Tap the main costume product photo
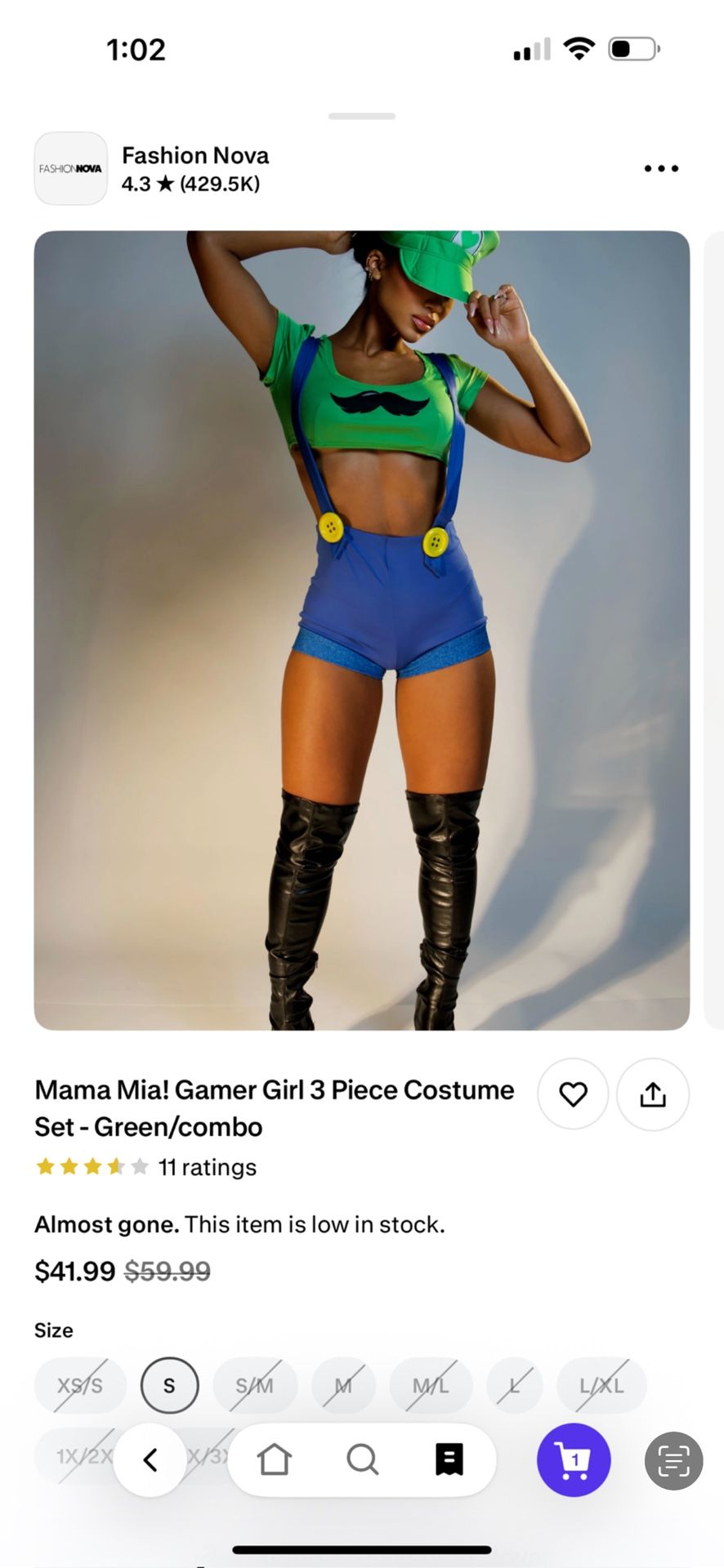This screenshot has height=1568, width=724. [x=361, y=629]
